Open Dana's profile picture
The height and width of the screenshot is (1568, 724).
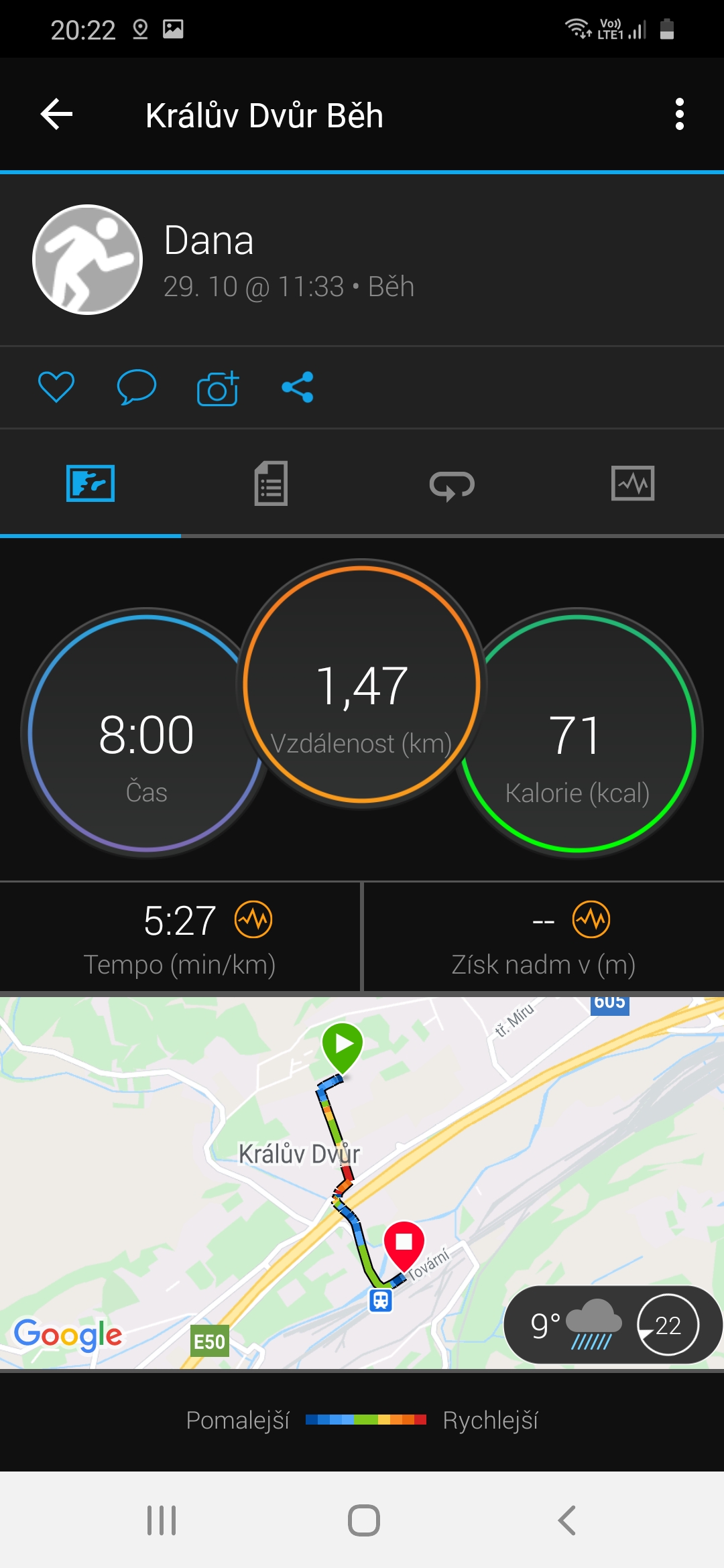click(x=88, y=259)
